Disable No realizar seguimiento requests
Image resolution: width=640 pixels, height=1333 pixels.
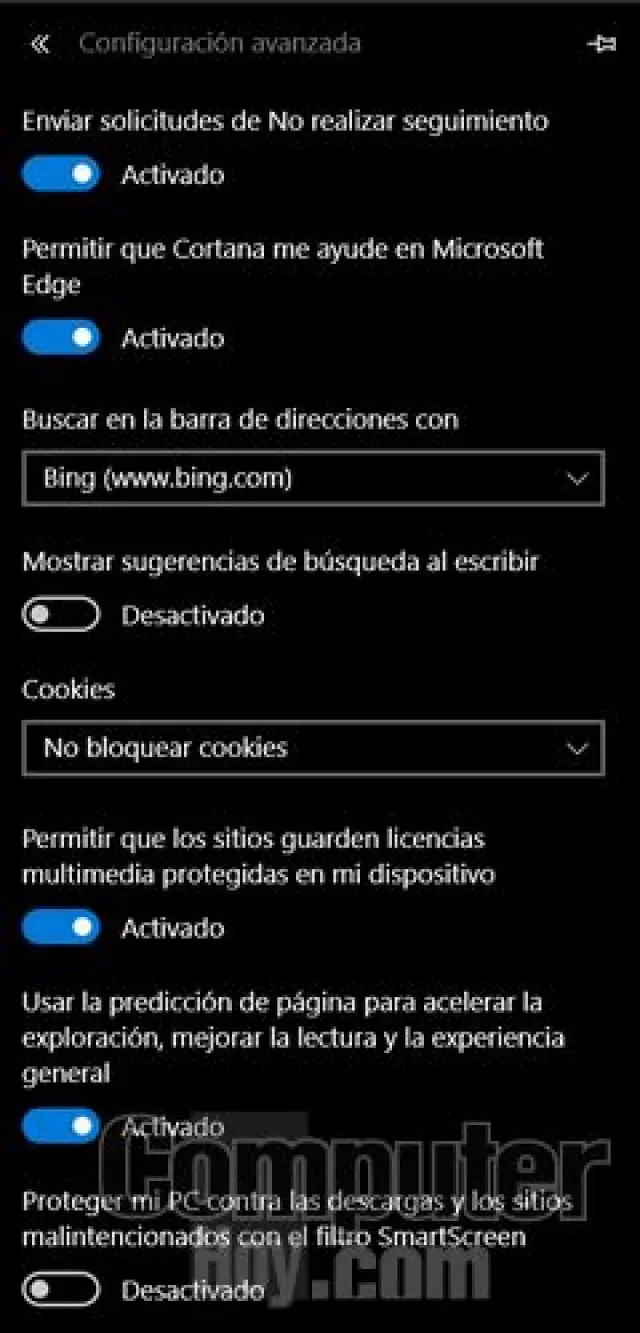[61, 174]
